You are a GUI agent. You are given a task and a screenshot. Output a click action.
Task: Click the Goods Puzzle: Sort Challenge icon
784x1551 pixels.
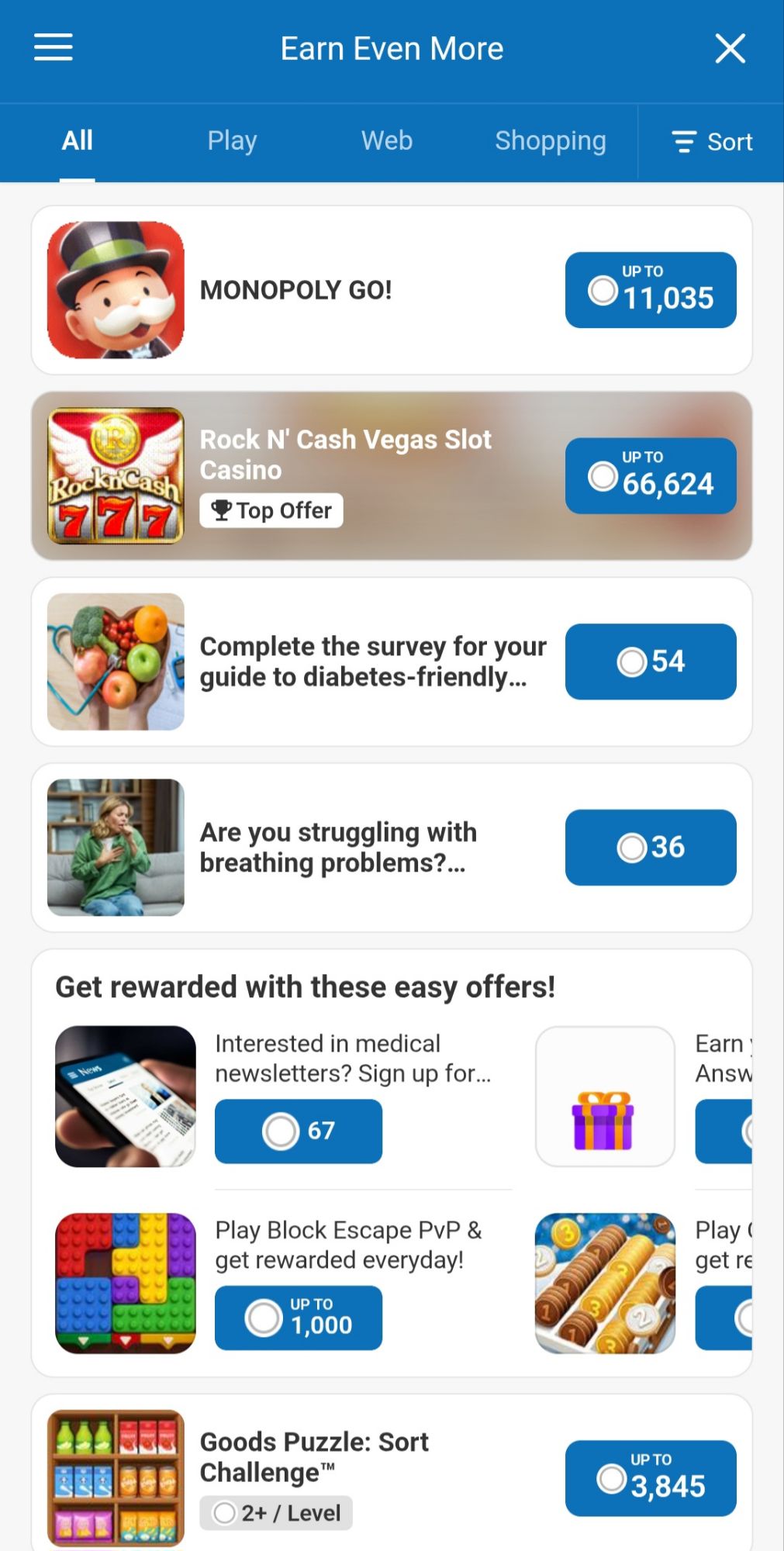click(x=115, y=1477)
